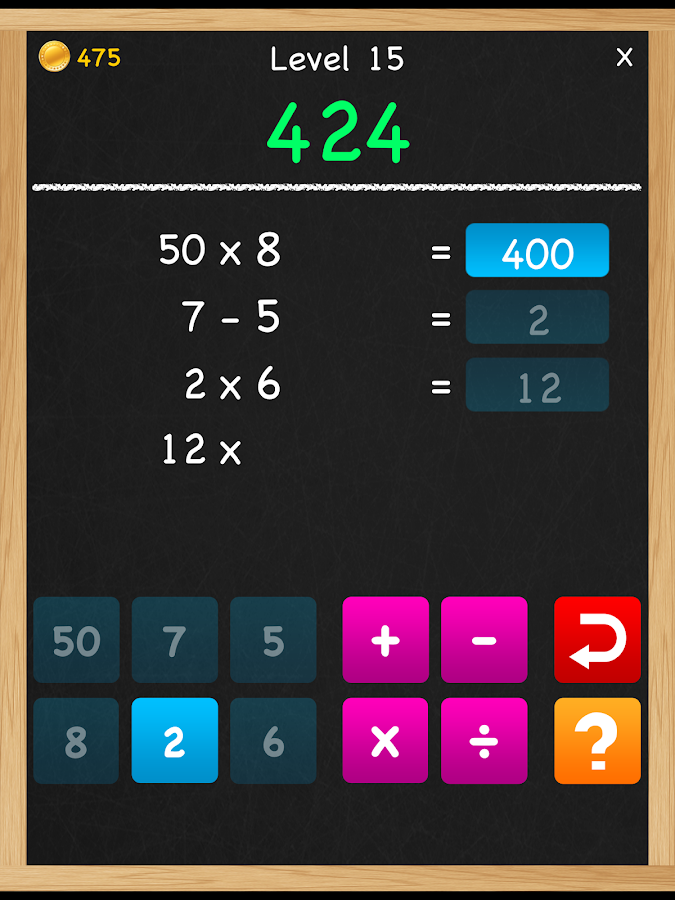Pick the multiply operator
This screenshot has height=900, width=675.
(385, 741)
